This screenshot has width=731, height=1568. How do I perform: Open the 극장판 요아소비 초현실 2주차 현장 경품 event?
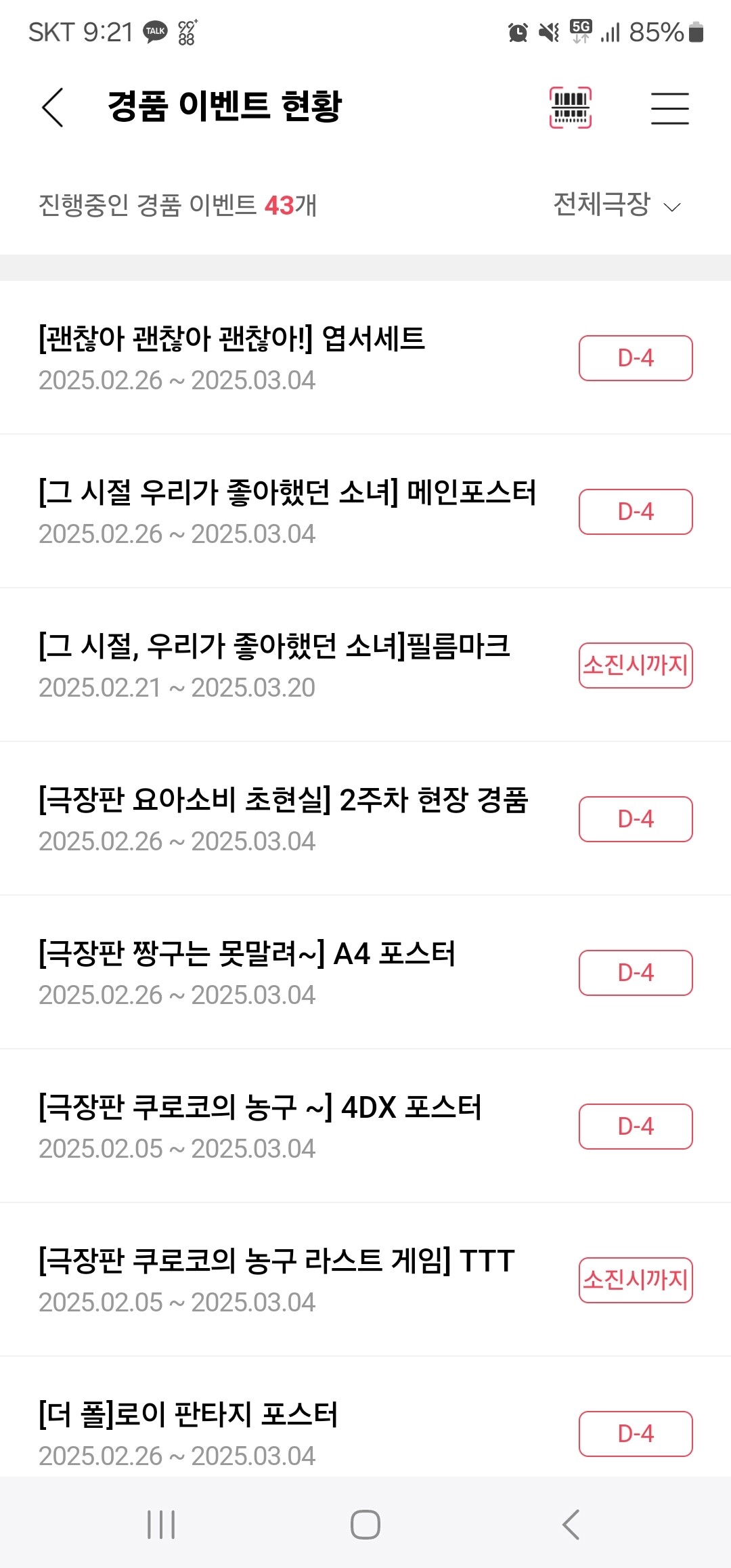click(365, 819)
